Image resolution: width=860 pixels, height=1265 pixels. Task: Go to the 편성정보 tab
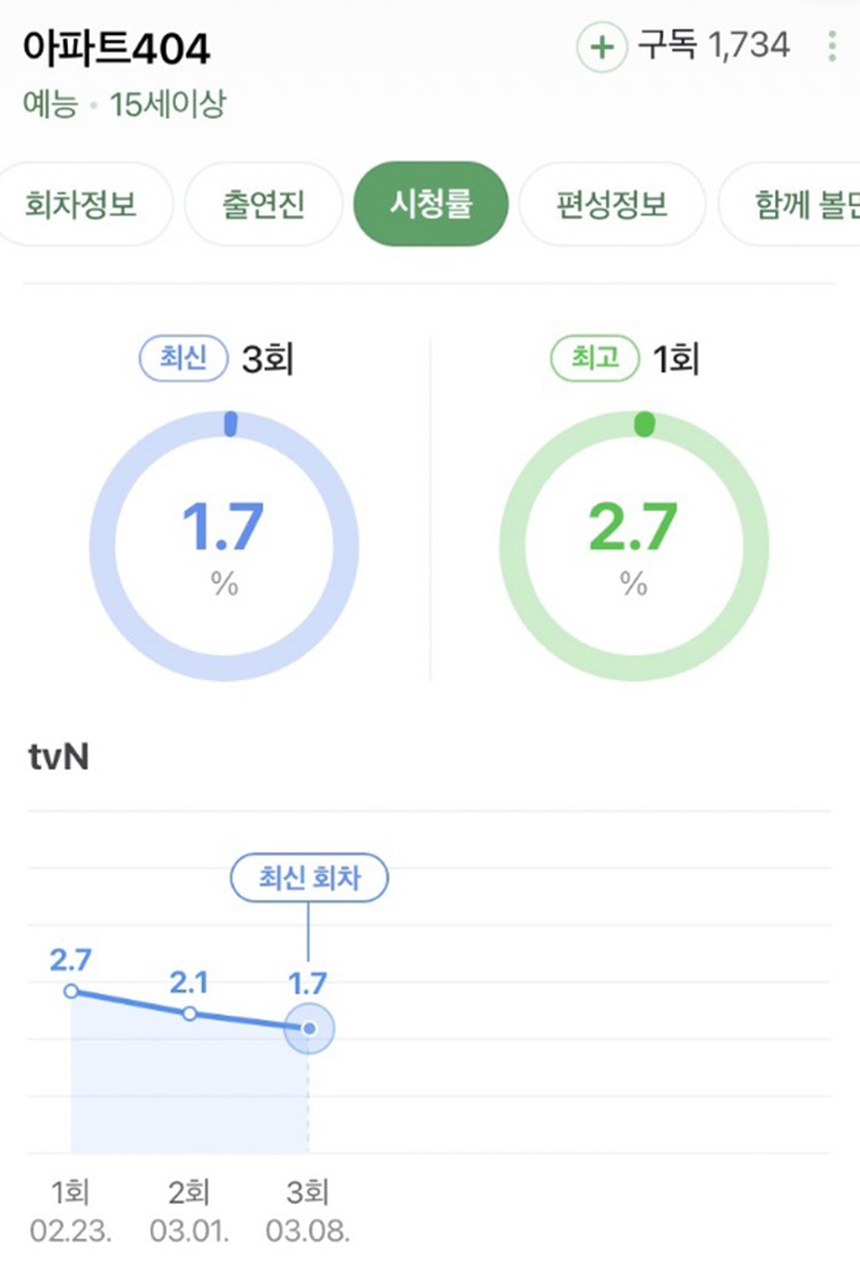pos(612,204)
